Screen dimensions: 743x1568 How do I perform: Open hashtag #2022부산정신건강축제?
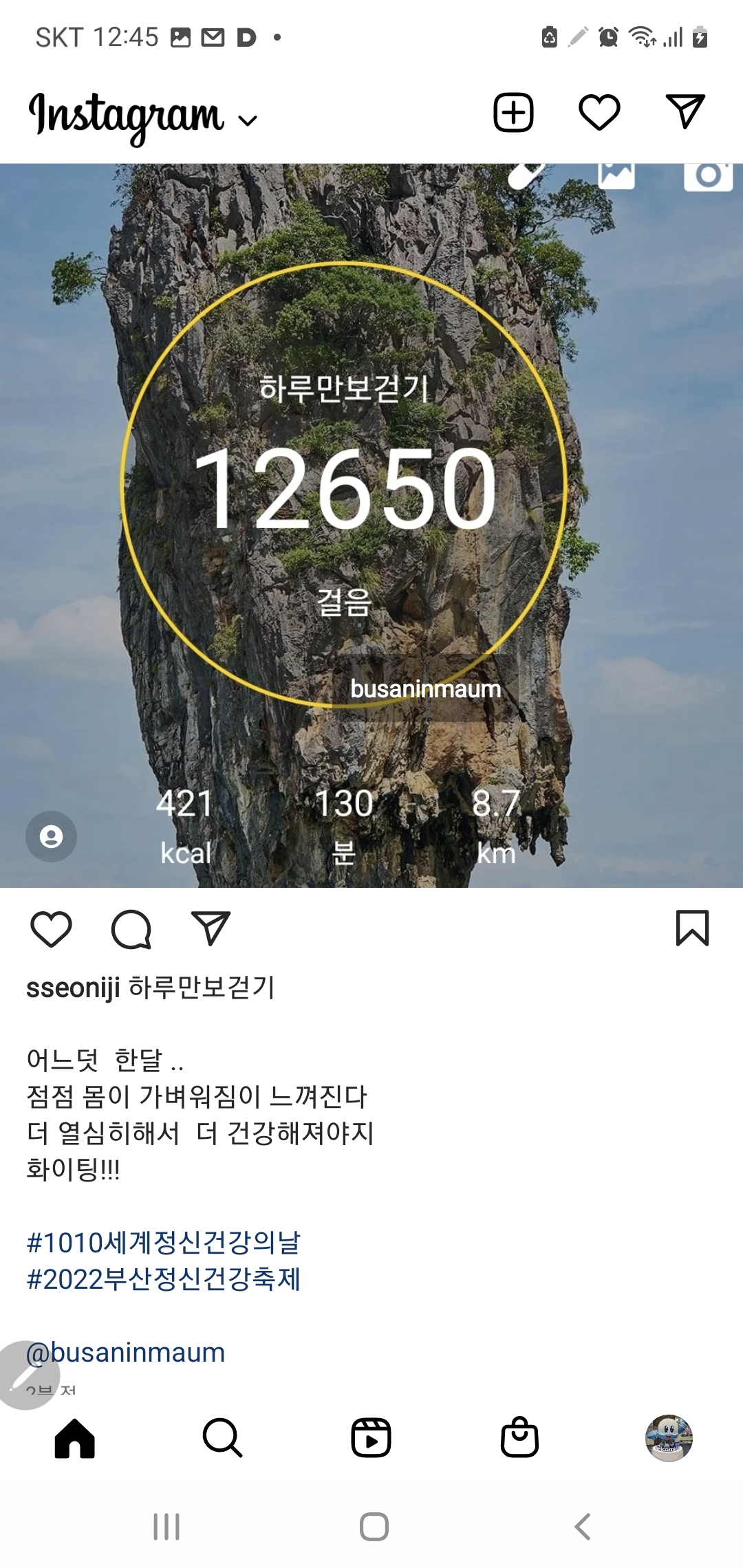164,1279
